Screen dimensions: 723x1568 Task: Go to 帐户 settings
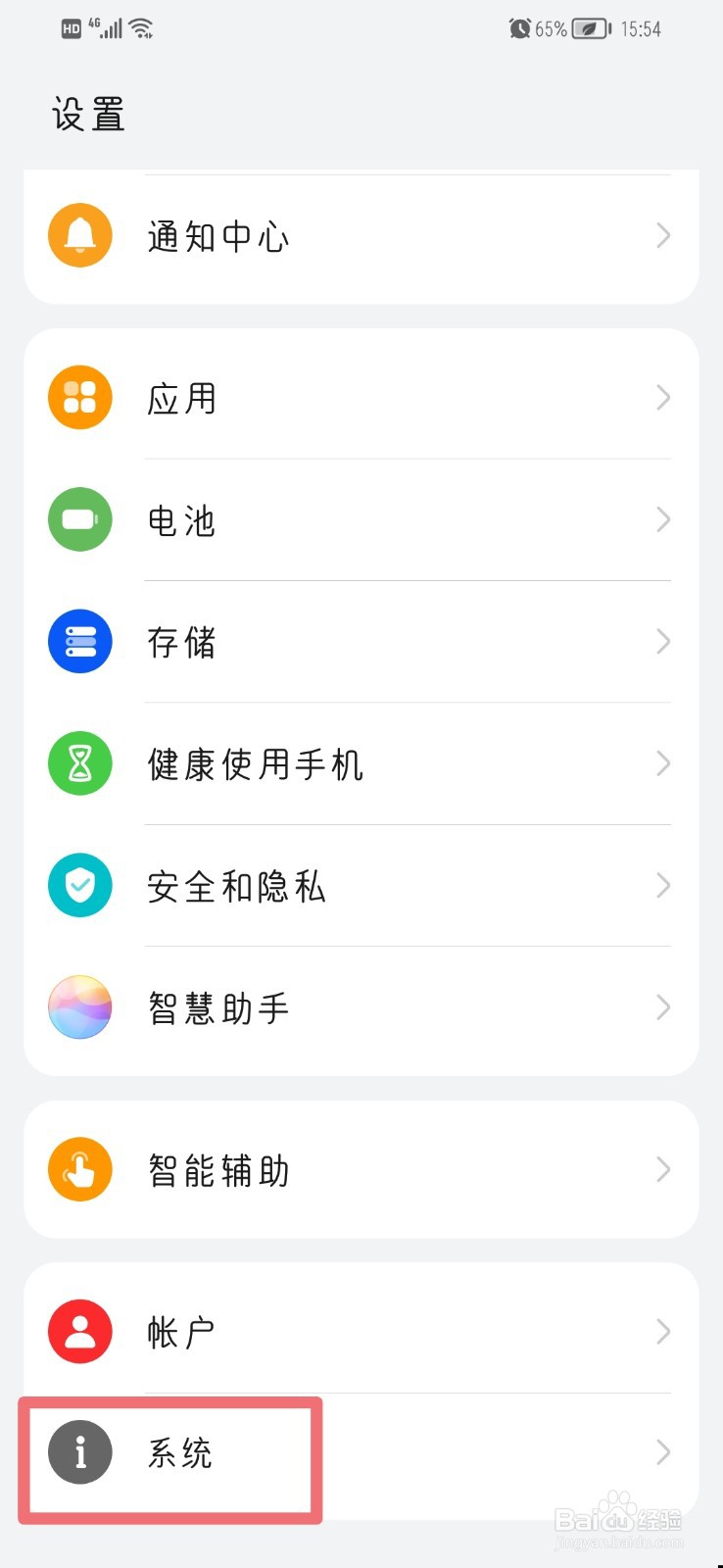[x=361, y=1331]
